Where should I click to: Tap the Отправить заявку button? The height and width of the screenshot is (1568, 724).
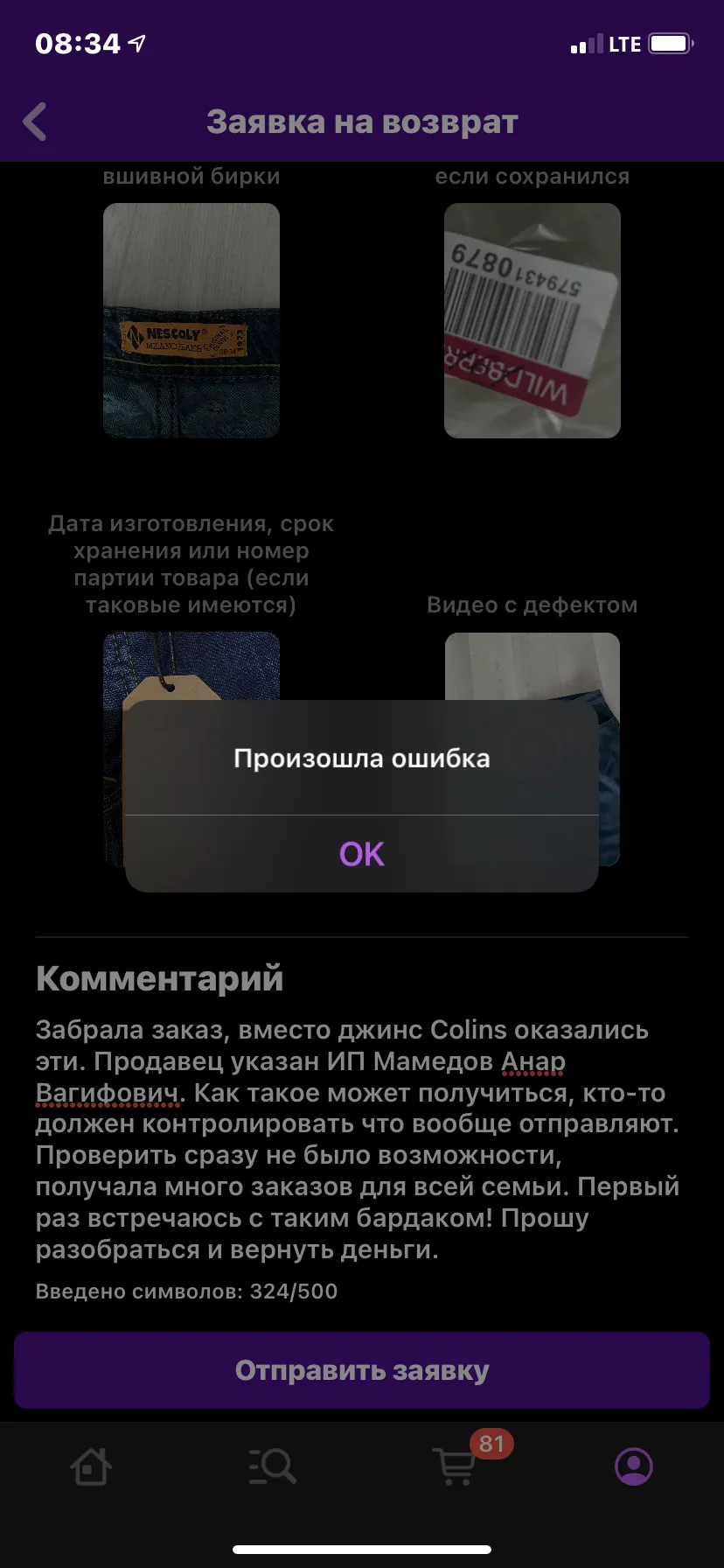pyautogui.click(x=362, y=1370)
